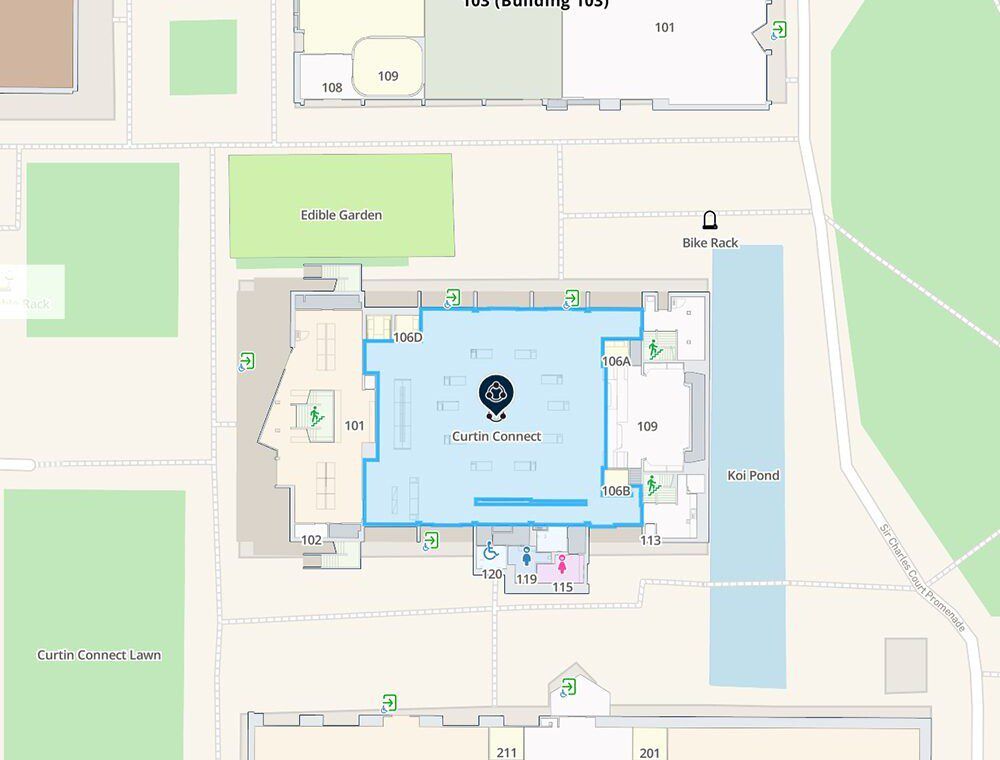Tap the female toilet icon at 115
This screenshot has height=760, width=1000.
pos(562,565)
